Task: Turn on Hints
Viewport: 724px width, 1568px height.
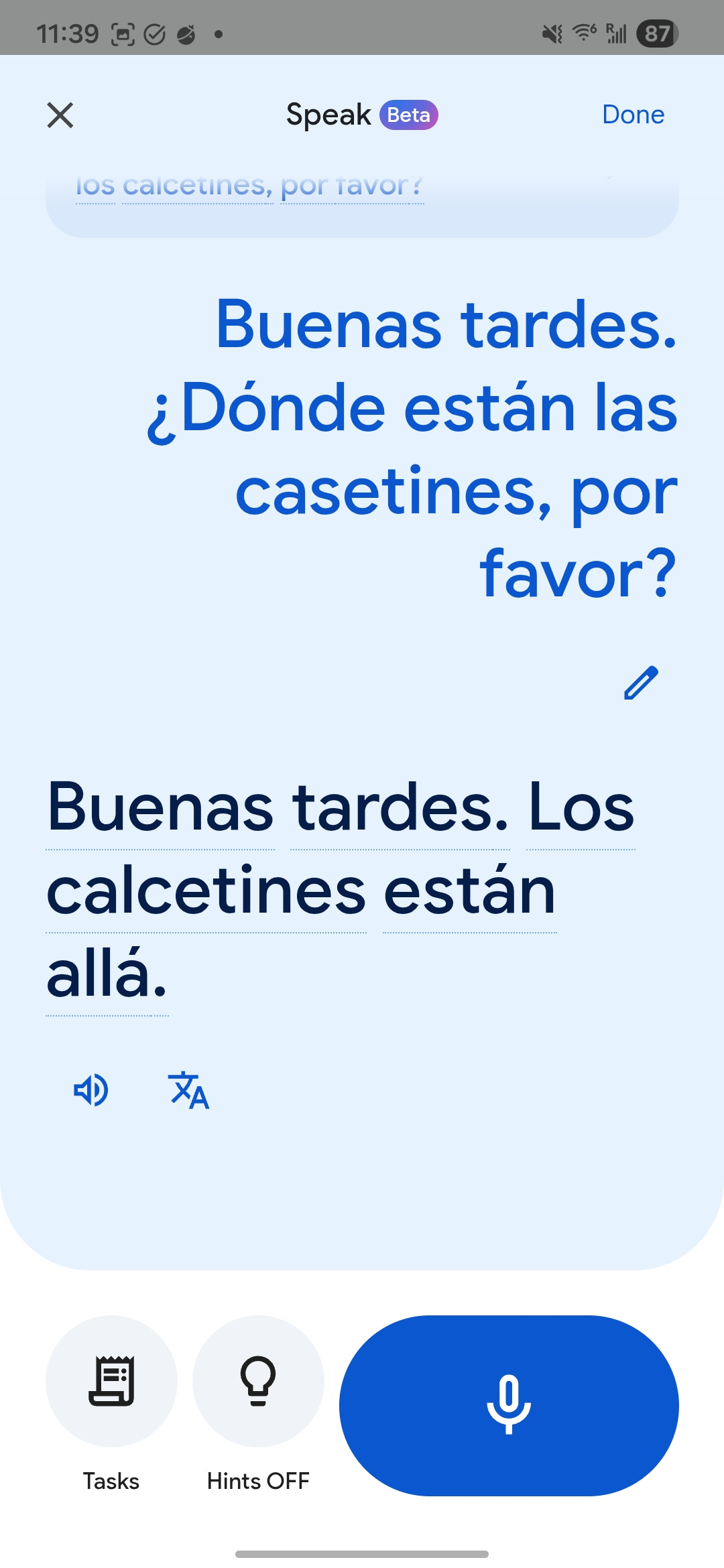Action: (x=258, y=1381)
